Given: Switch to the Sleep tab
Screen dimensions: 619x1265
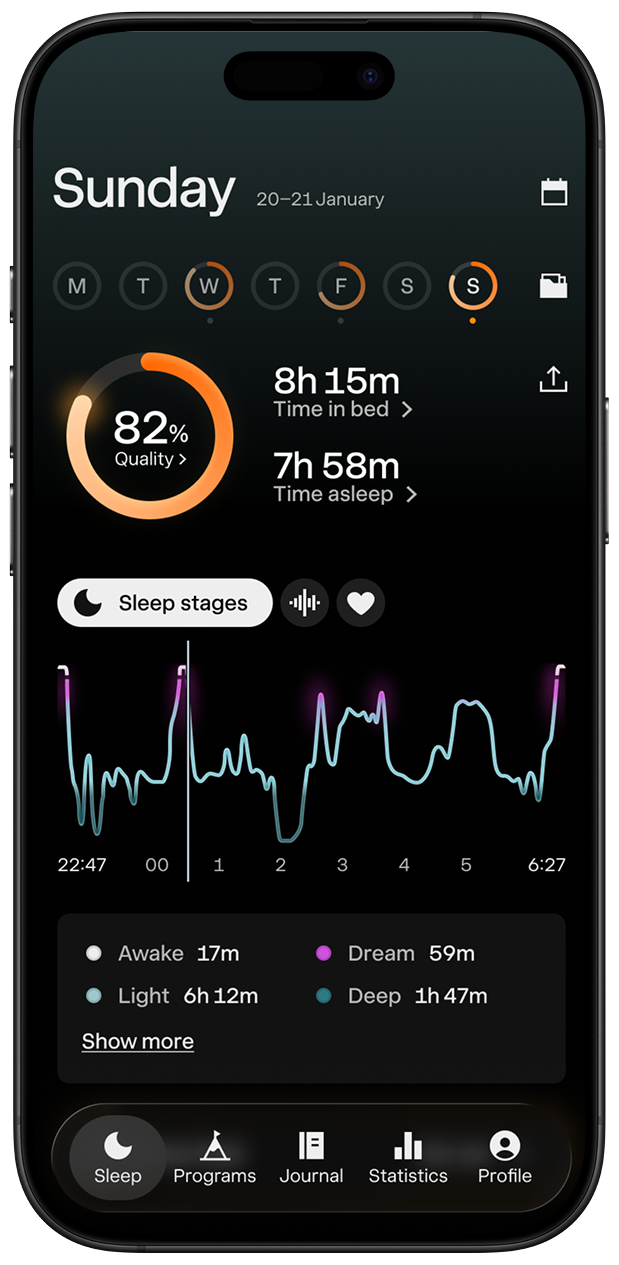Looking at the screenshot, I should click(x=118, y=1158).
